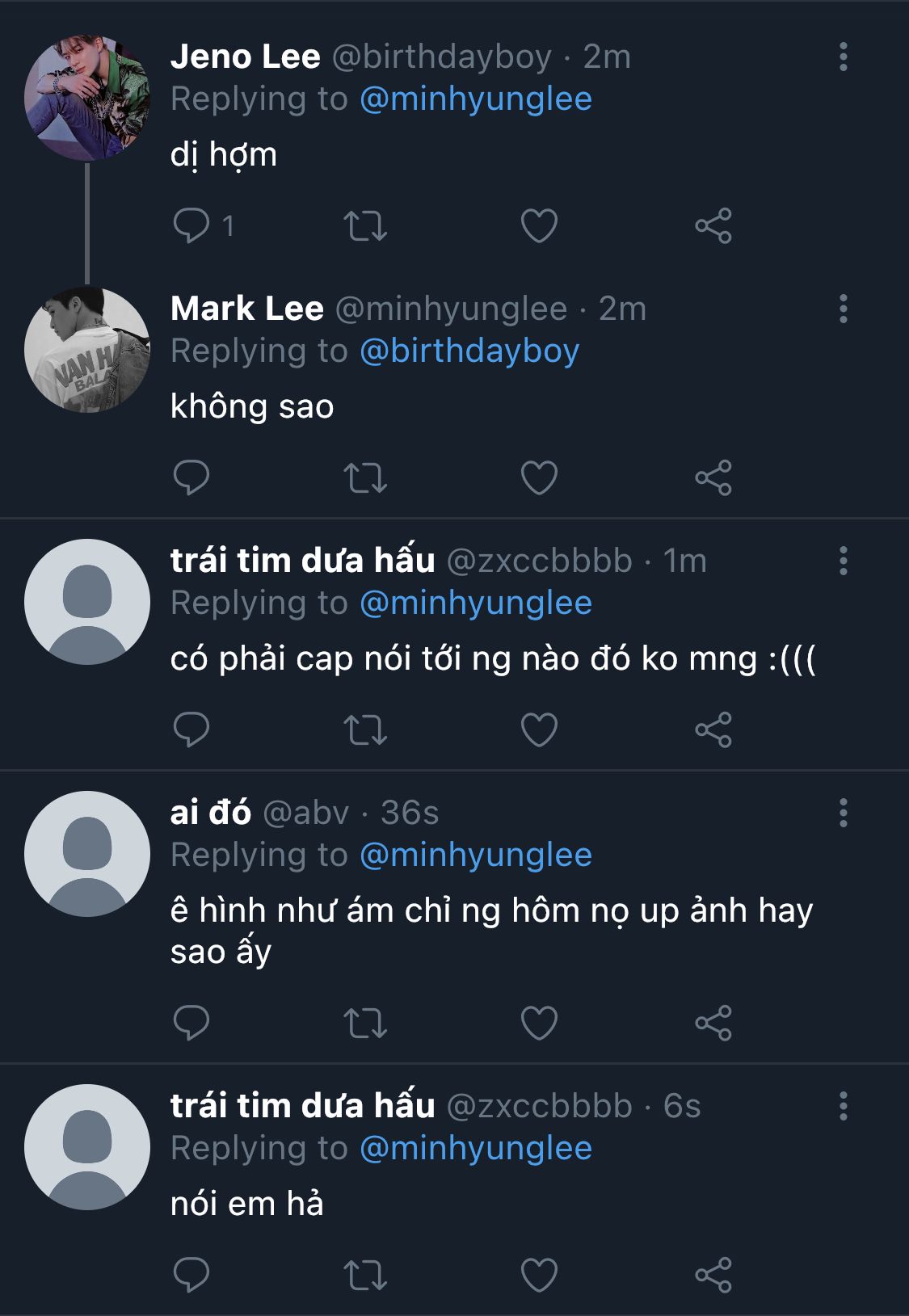Screen dimensions: 909x1316
Task: Share the "có phải cap nói tới" tweet
Action: click(713, 729)
